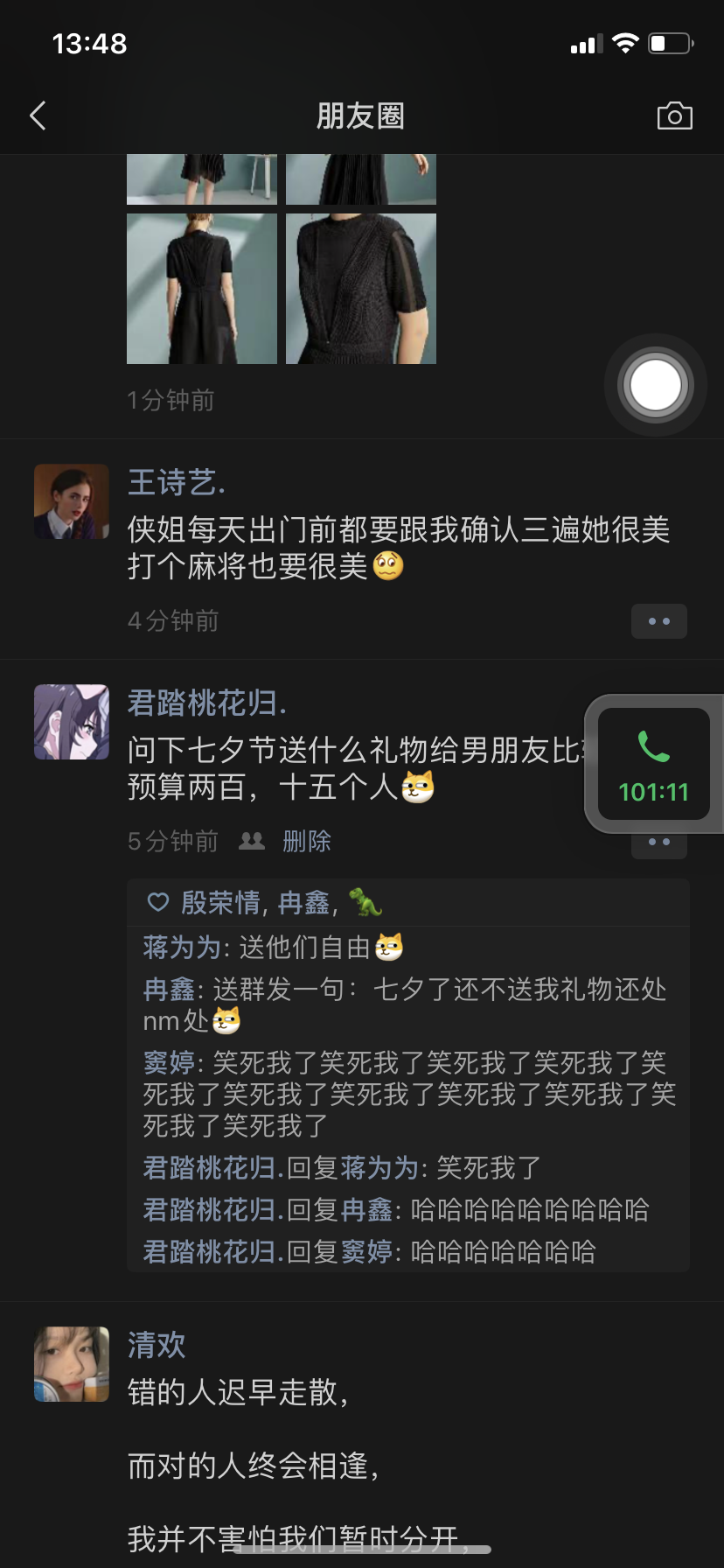
Task: Open like/comment menu on 王诗艺.'s post
Action: 659,621
